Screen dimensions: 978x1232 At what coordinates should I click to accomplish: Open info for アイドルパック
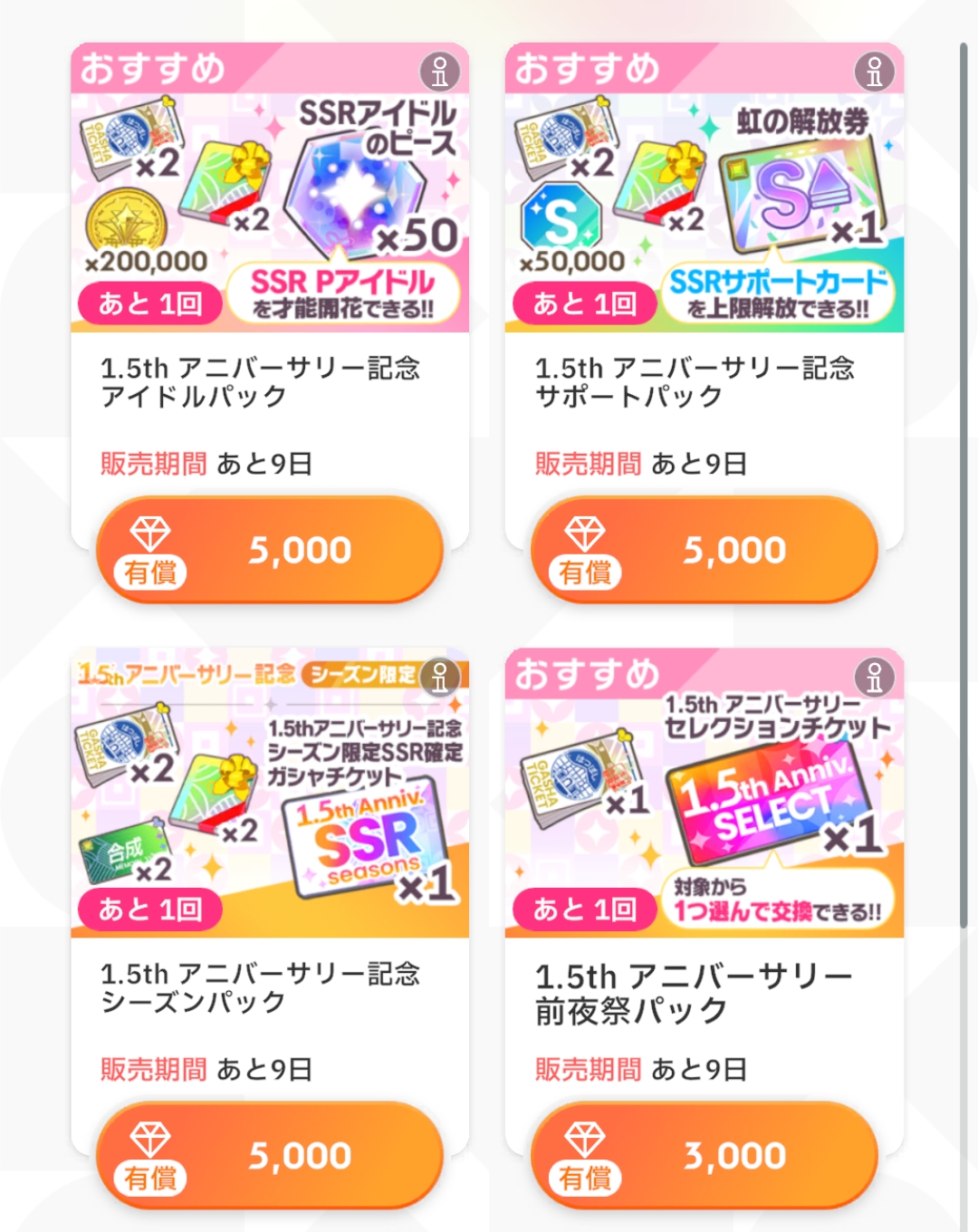[440, 72]
